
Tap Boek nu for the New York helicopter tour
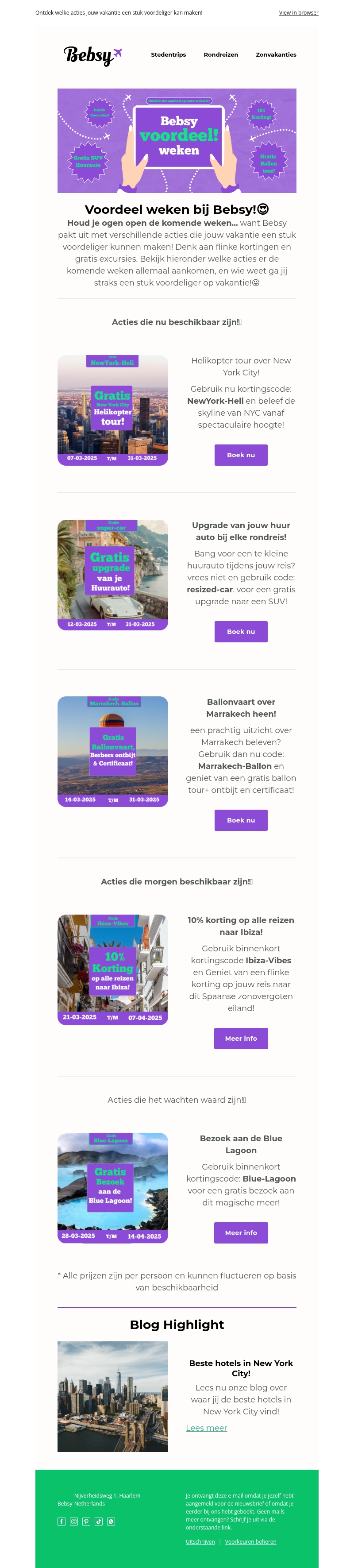[241, 455]
